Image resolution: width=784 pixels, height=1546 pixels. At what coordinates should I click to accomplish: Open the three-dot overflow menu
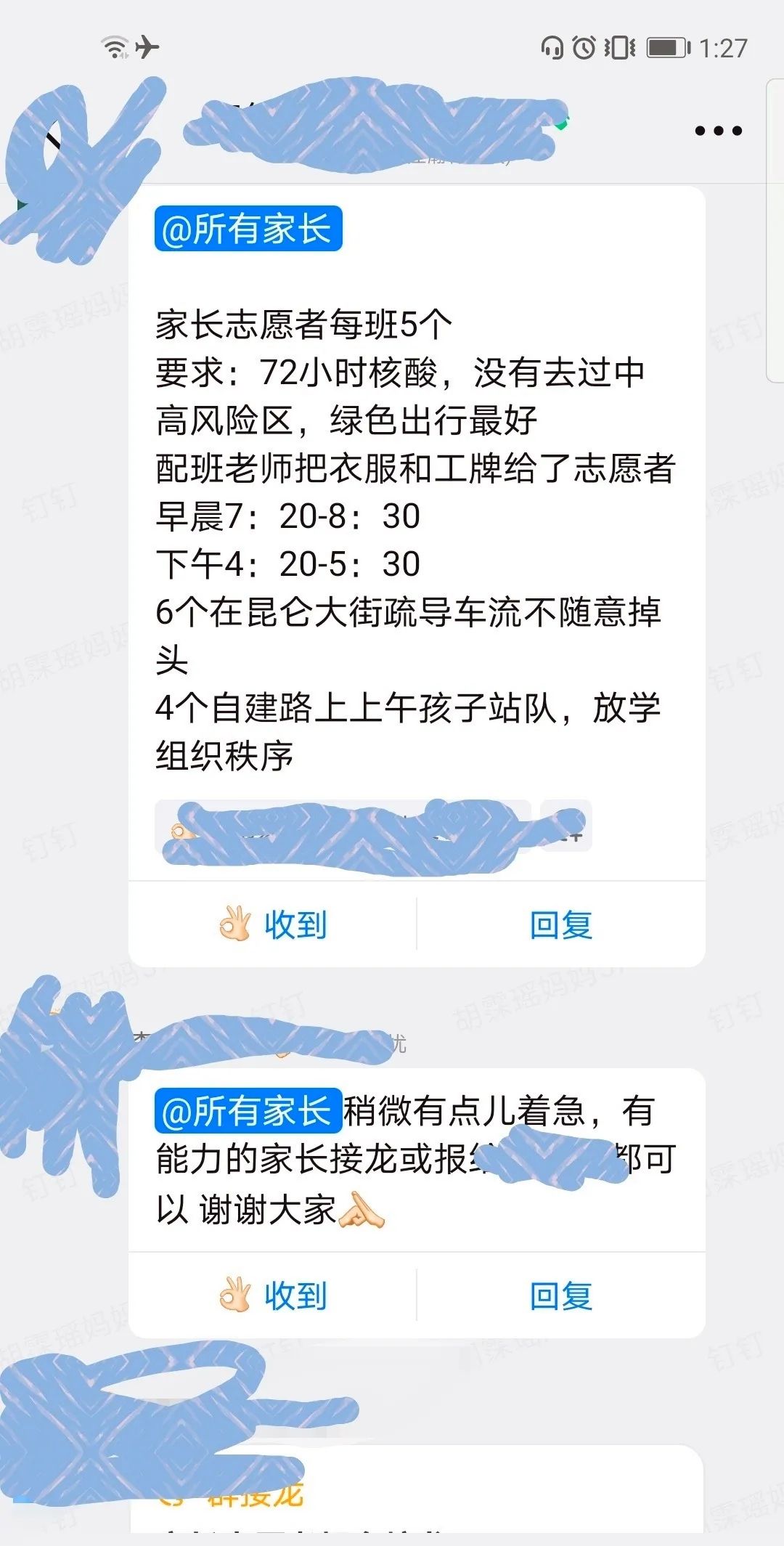point(718,131)
